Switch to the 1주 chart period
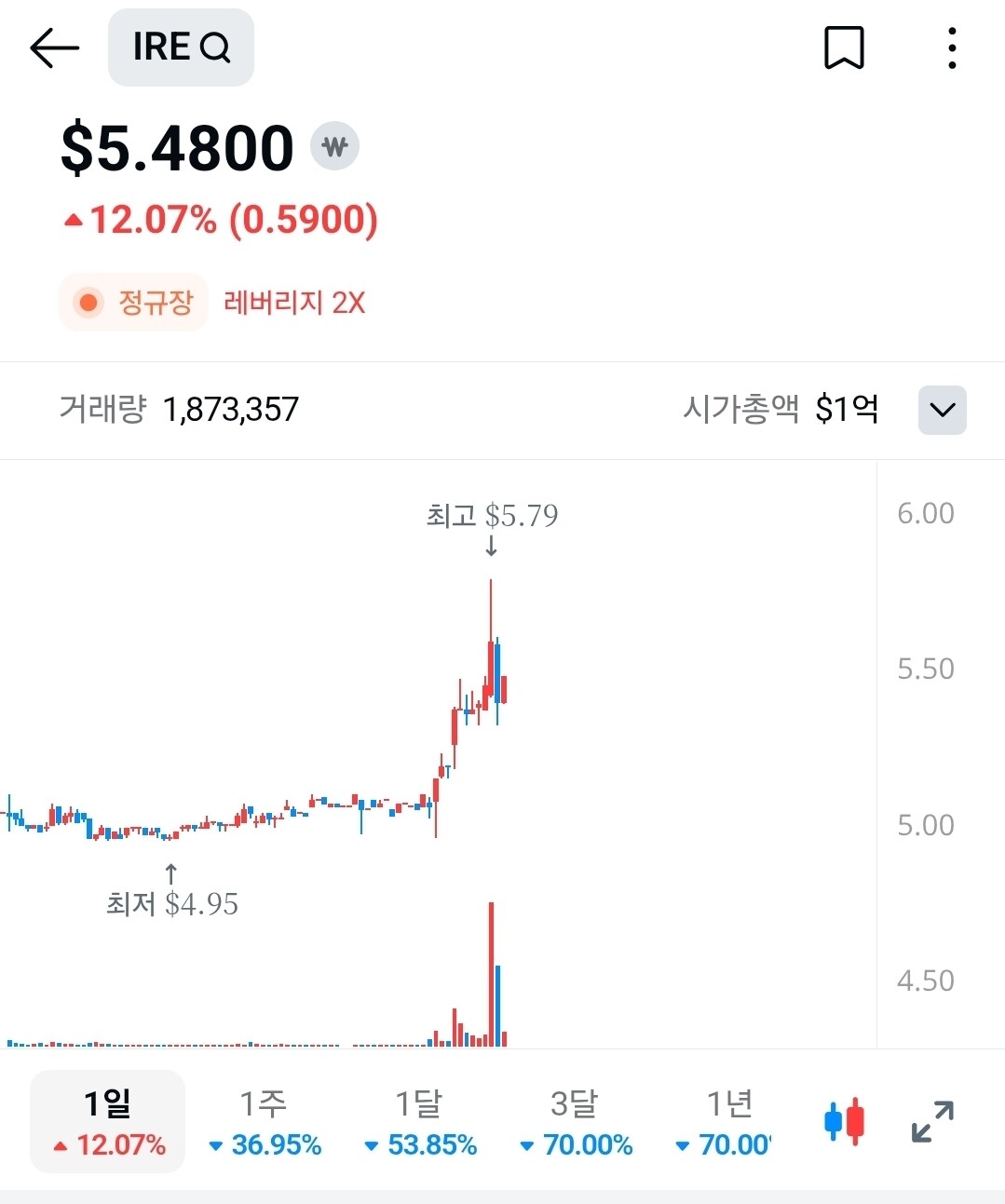This screenshot has height=1204, width=1005. [264, 1121]
